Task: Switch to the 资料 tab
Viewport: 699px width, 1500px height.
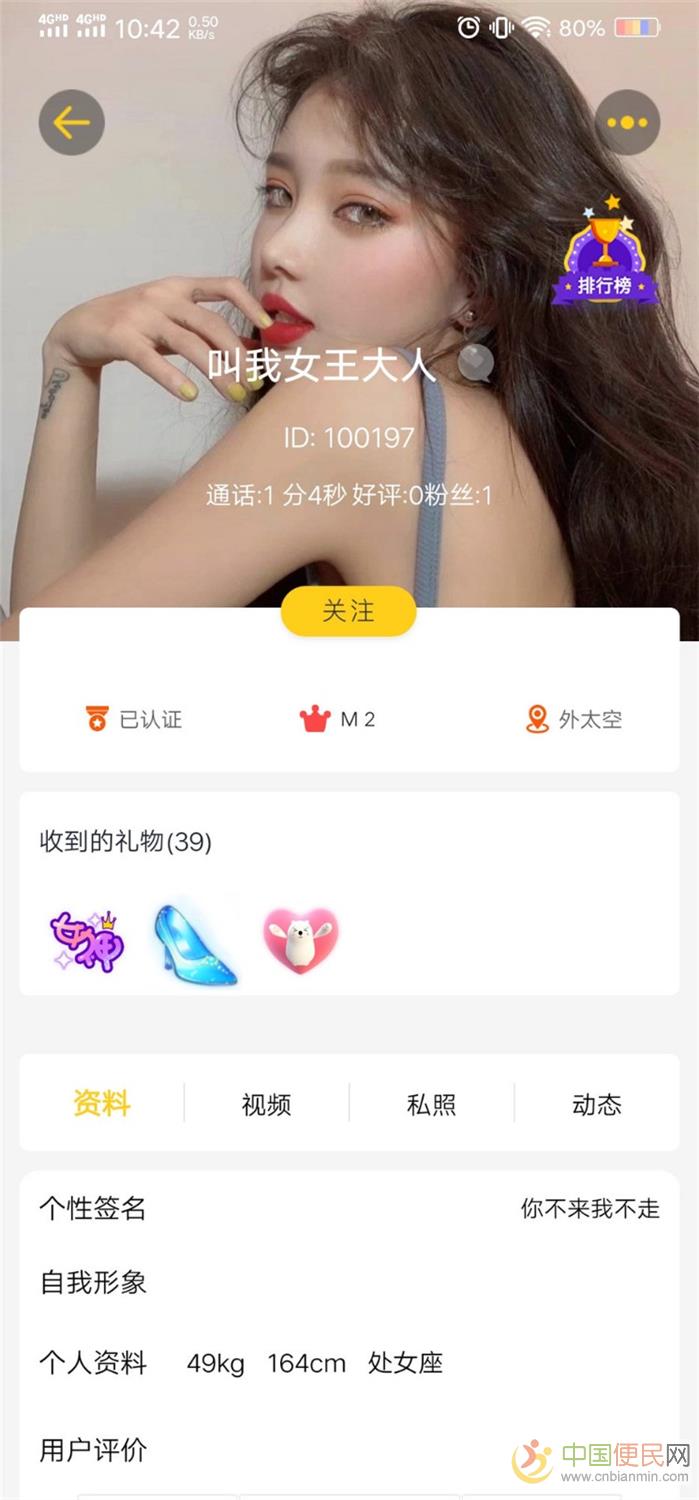Action: (x=102, y=1104)
